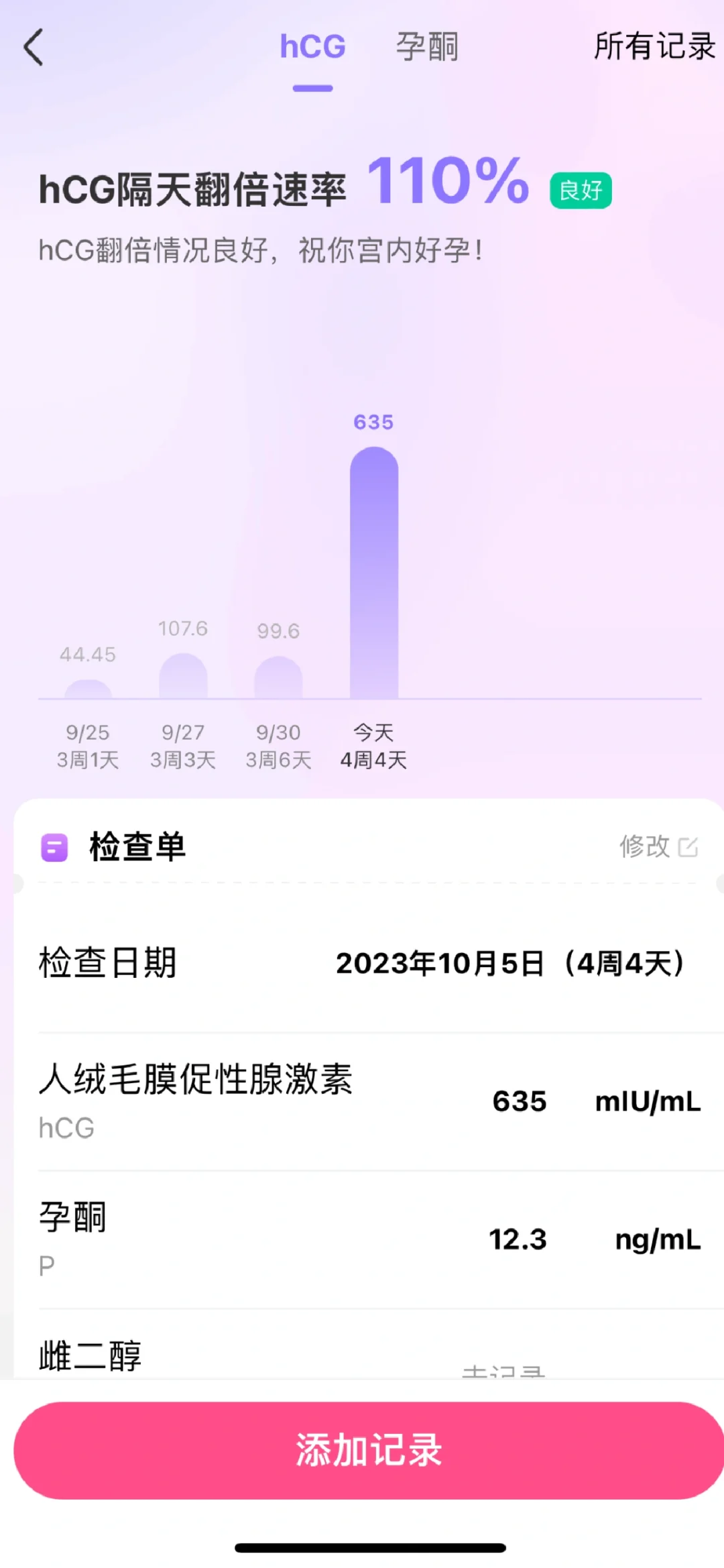The width and height of the screenshot is (724, 1568).
Task: Click the 检查单 purple report icon
Action: (x=54, y=847)
